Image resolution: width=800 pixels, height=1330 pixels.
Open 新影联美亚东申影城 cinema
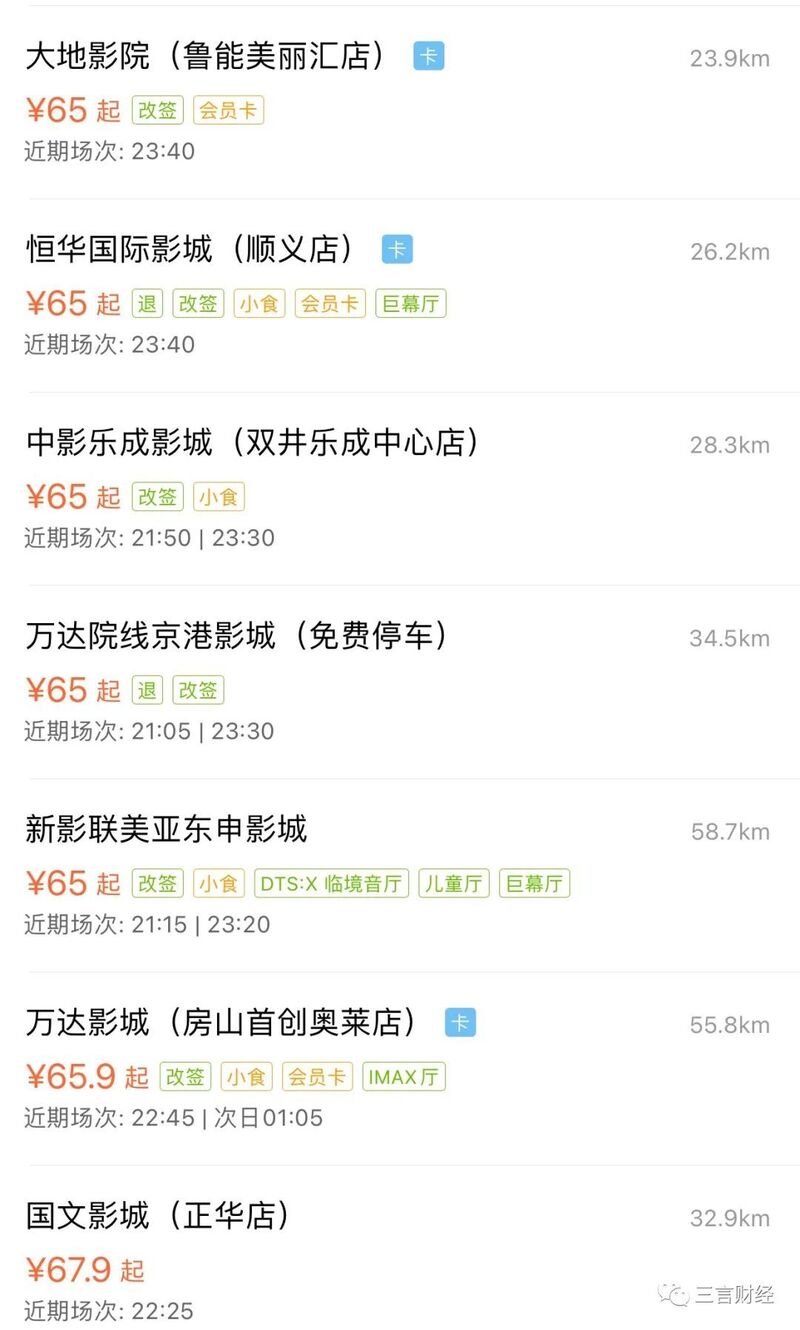coord(166,829)
